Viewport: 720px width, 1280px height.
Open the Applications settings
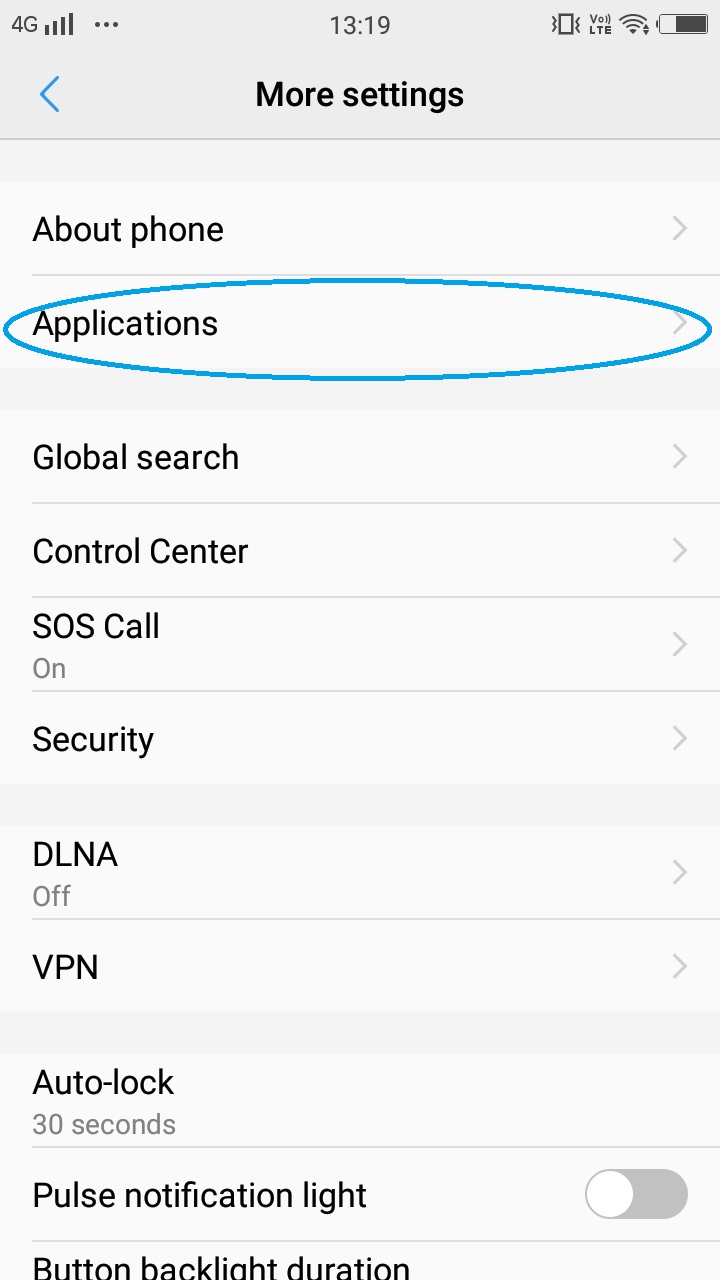(360, 324)
